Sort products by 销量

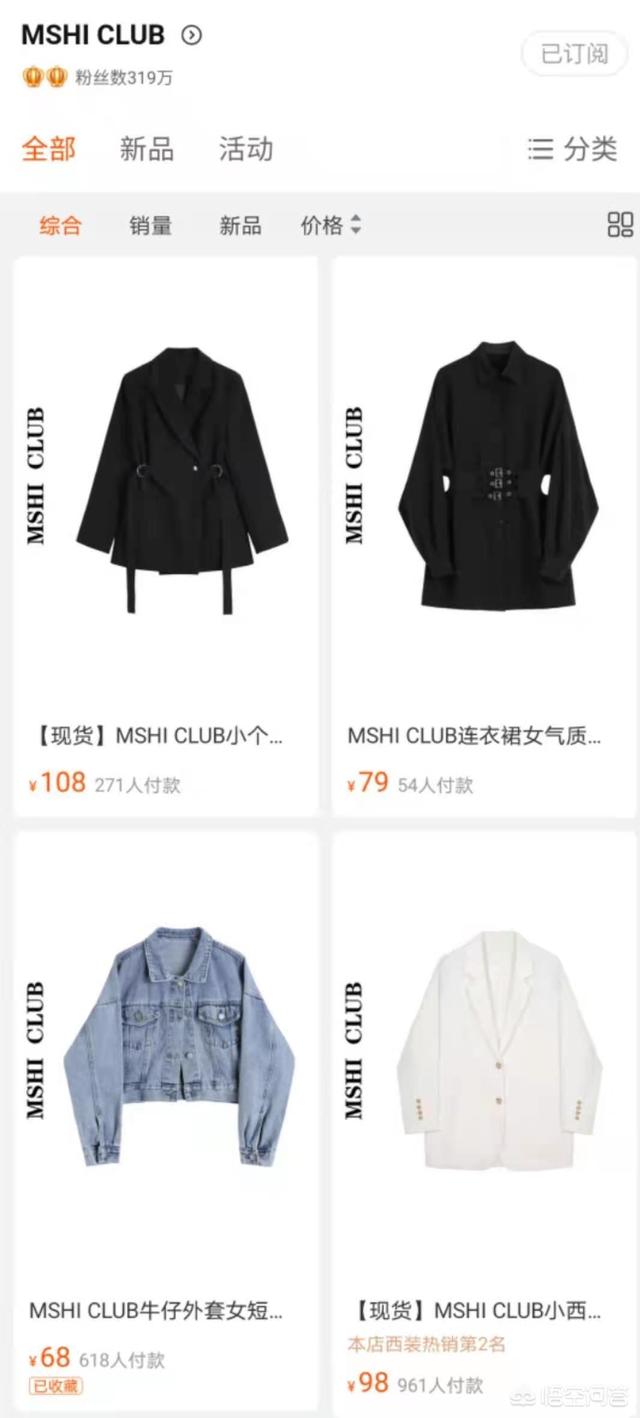(150, 225)
